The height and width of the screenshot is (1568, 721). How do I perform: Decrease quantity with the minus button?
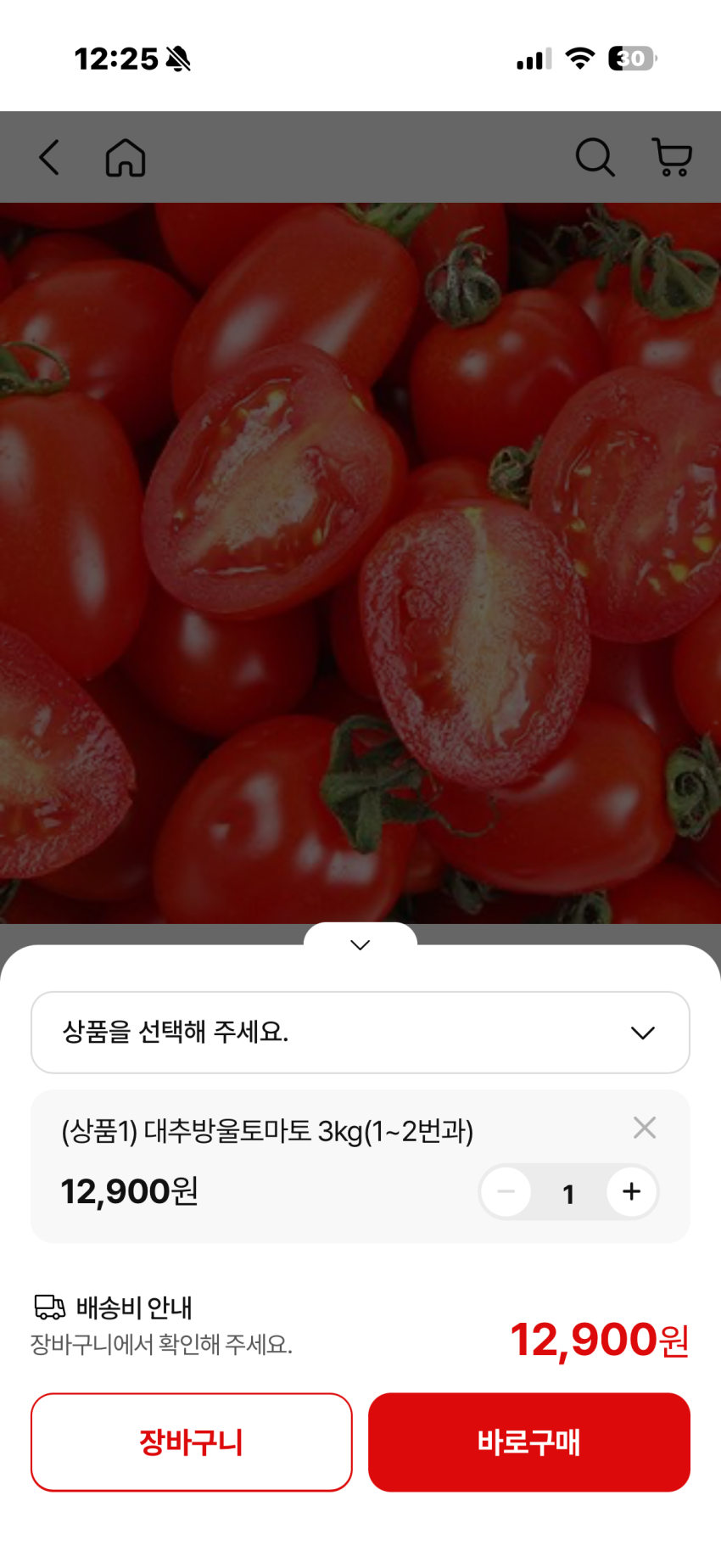(506, 1192)
